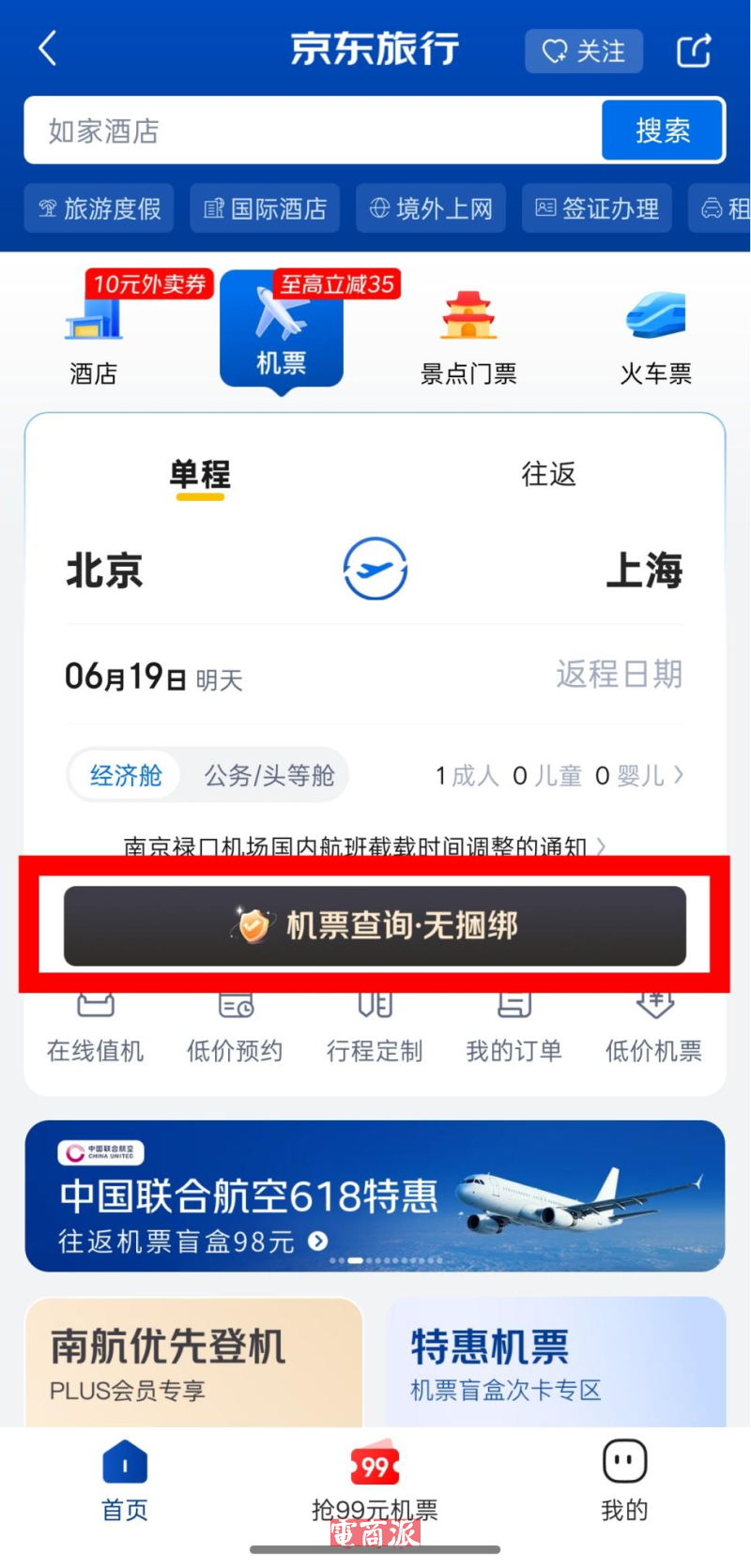Choose the 公务/头等舱 cabin option
The width and height of the screenshot is (751, 1568).
point(269,775)
